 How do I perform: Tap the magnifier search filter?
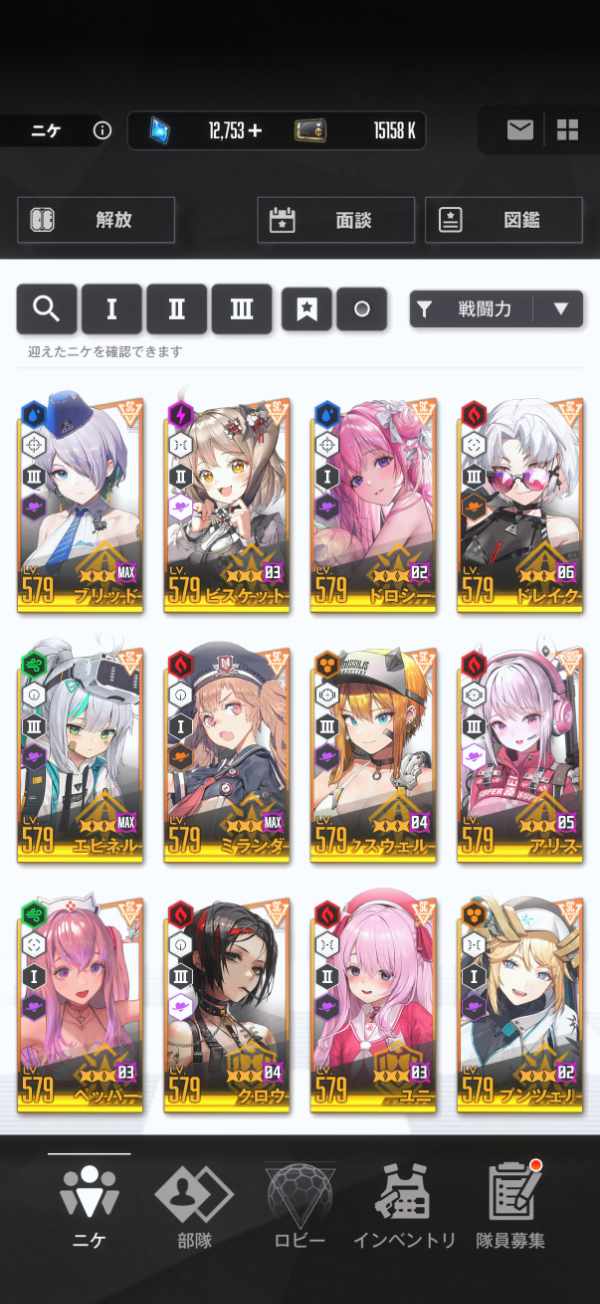(46, 309)
